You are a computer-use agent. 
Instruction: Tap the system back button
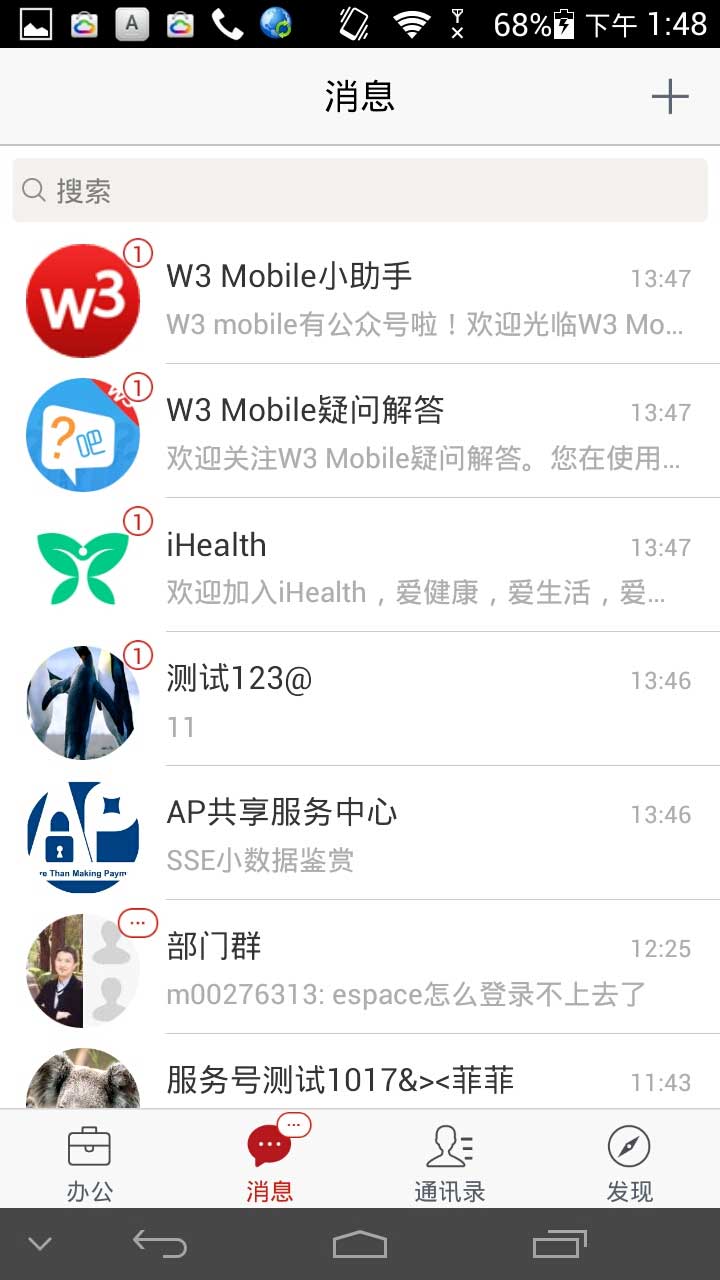160,1244
